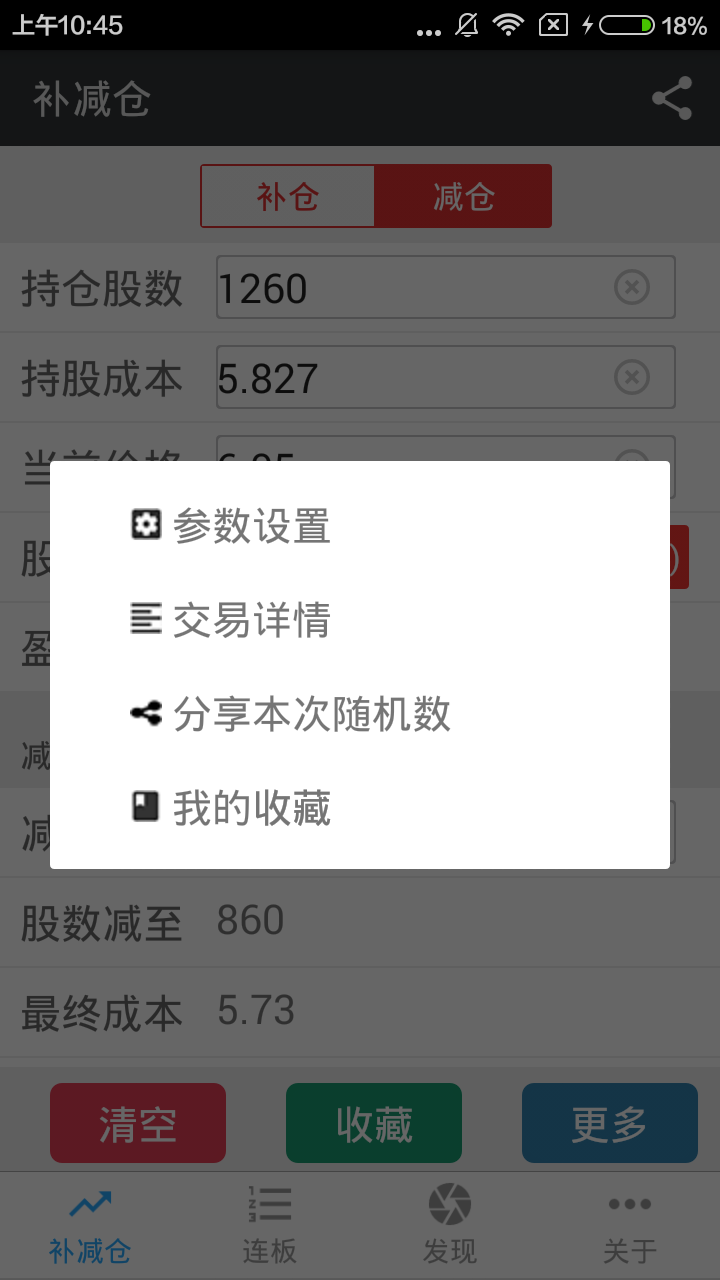Open 参数设置 from the popup menu
The image size is (720, 1280).
coord(250,526)
